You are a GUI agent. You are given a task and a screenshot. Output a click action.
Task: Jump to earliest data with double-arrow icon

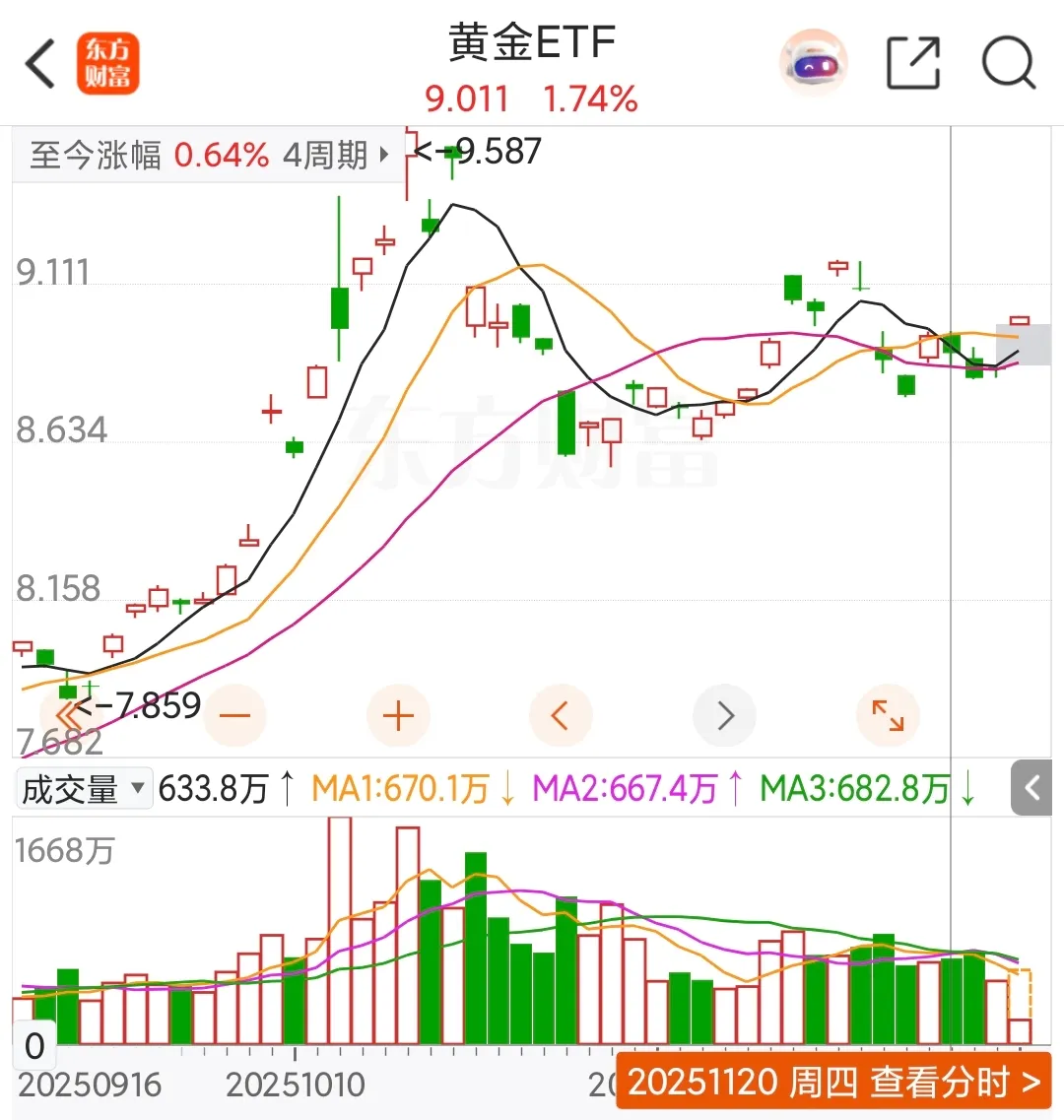click(x=67, y=713)
